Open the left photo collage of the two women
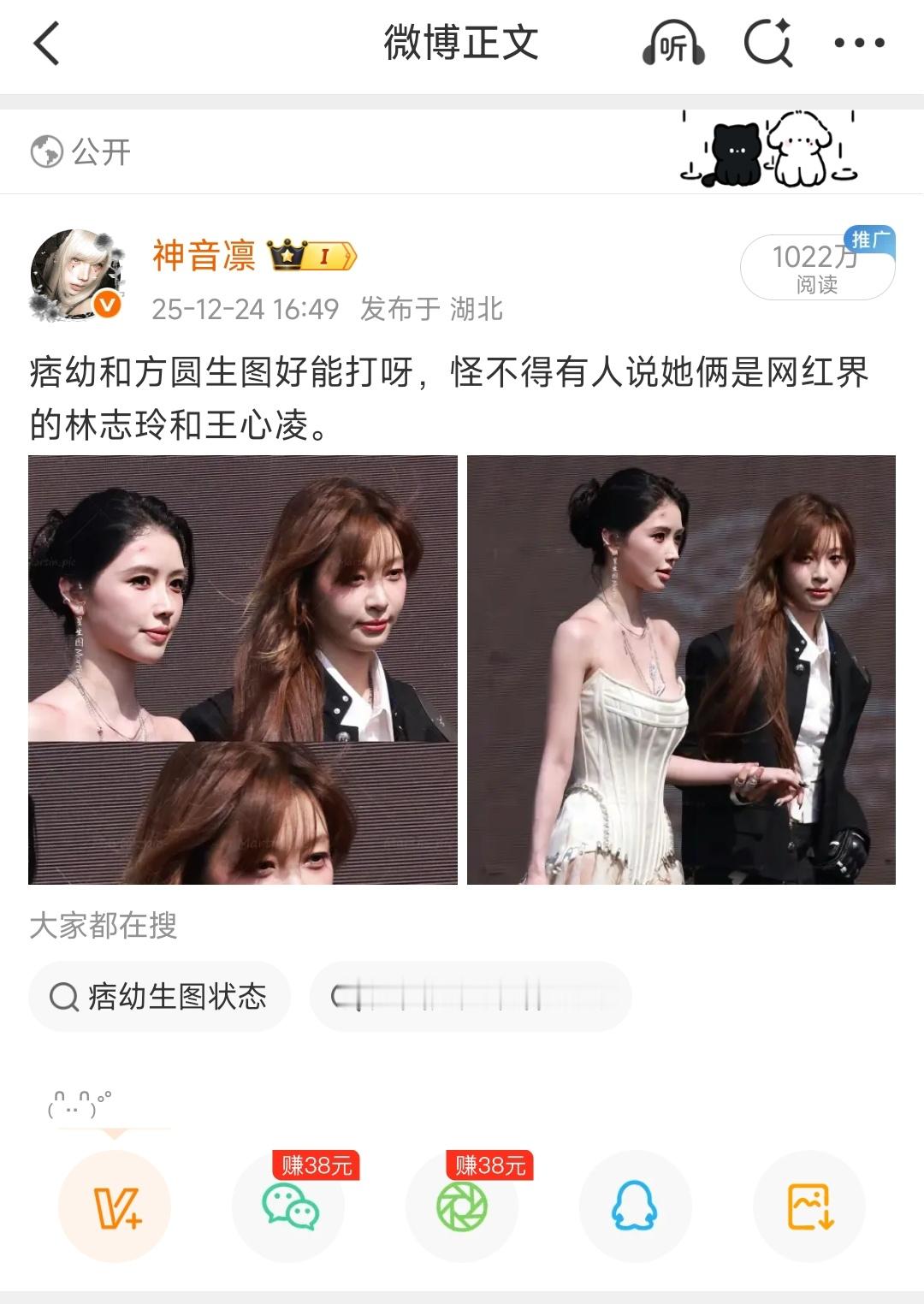The image size is (924, 1304). click(x=242, y=669)
